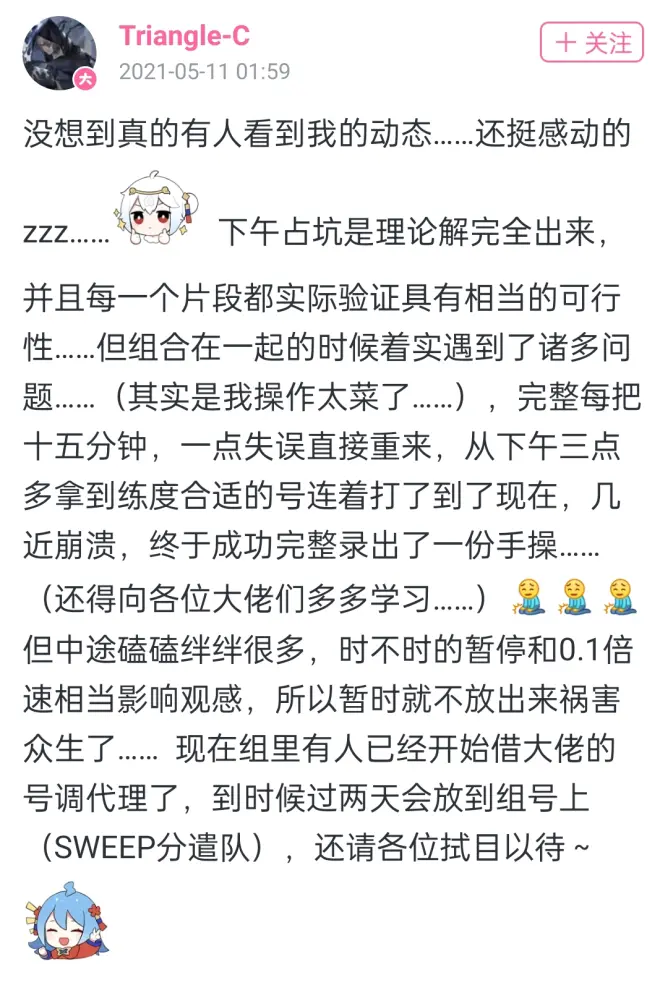The image size is (660, 988).
Task: Open the Triangle-C username link
Action: click(x=184, y=36)
